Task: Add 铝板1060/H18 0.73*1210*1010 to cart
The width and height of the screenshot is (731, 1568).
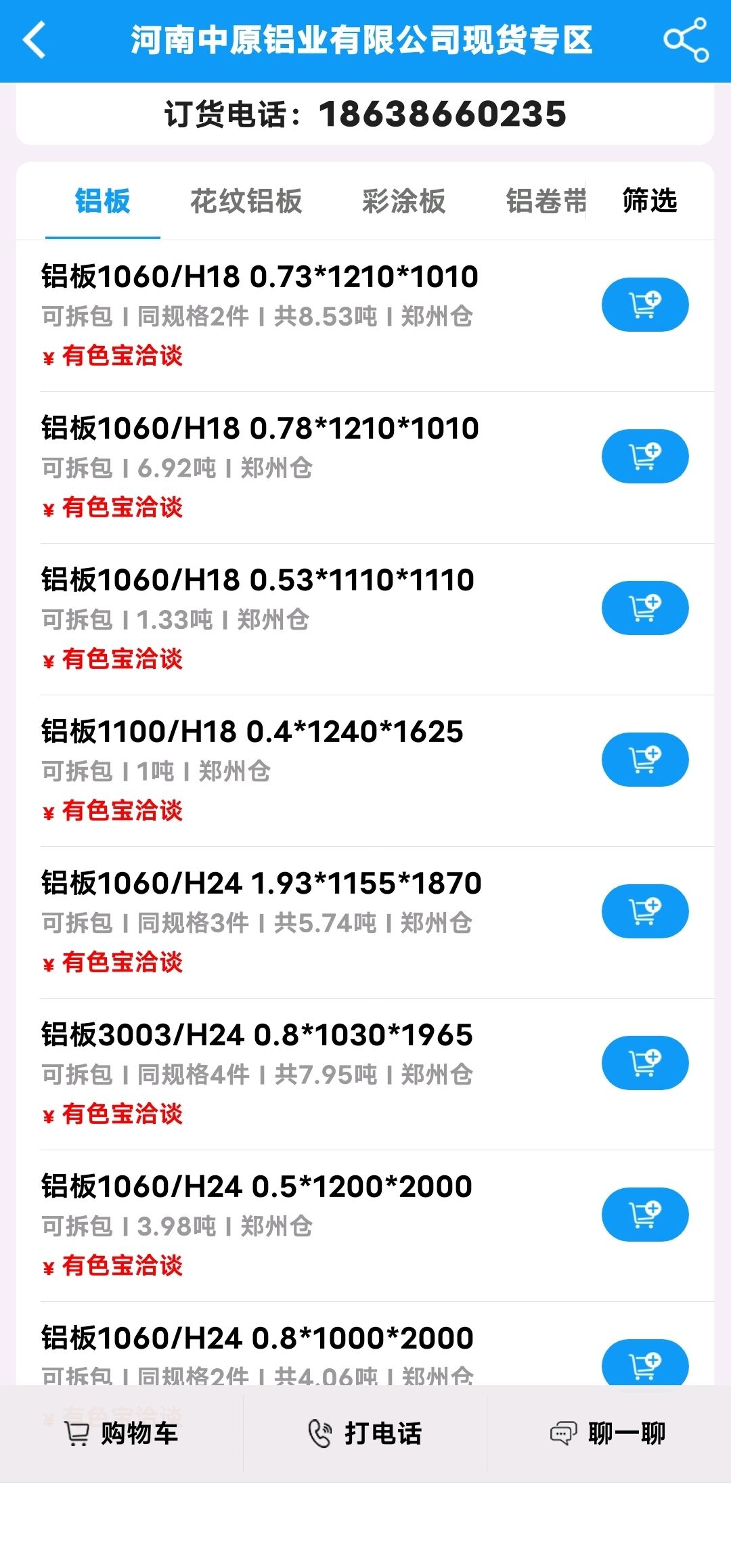Action: pyautogui.click(x=645, y=305)
